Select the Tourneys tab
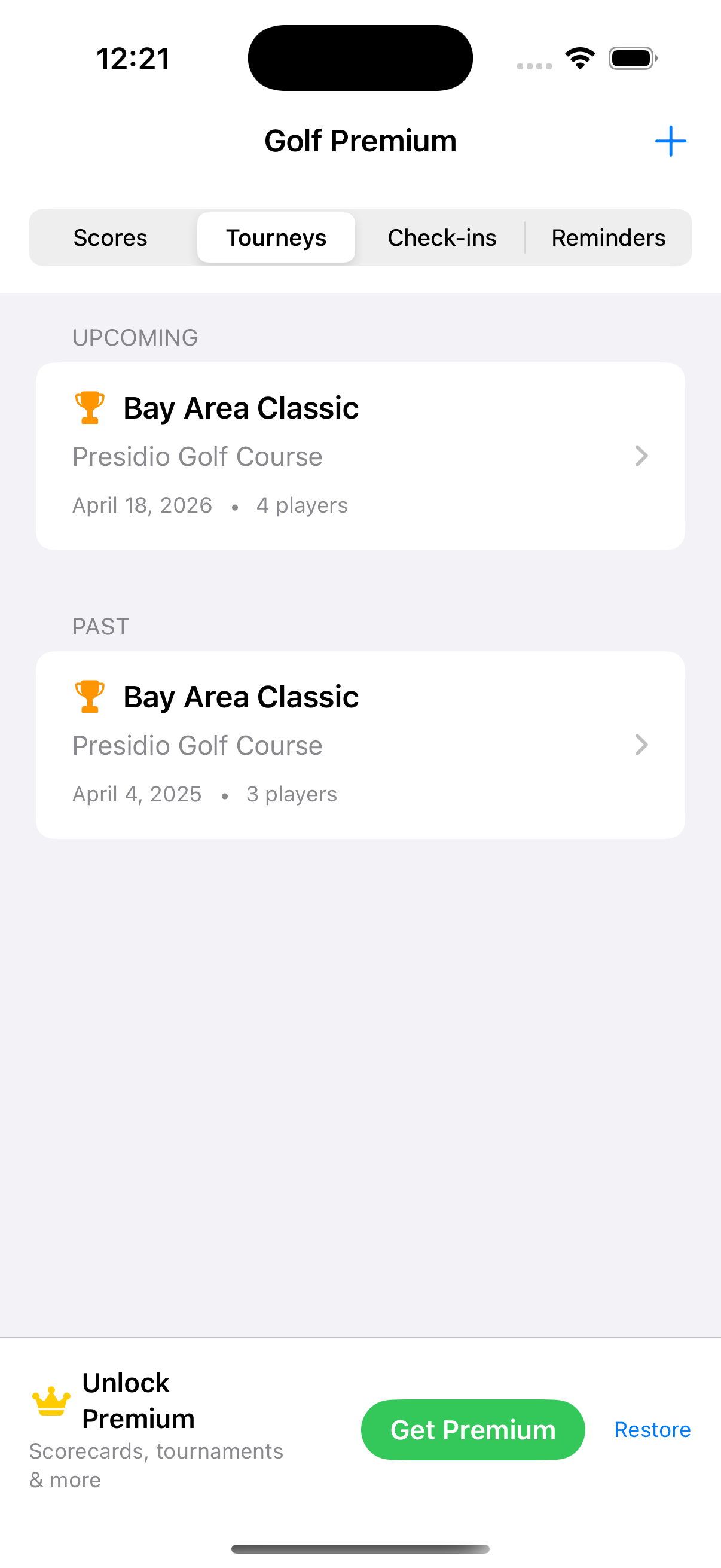Image resolution: width=721 pixels, height=1568 pixels. 275,237
